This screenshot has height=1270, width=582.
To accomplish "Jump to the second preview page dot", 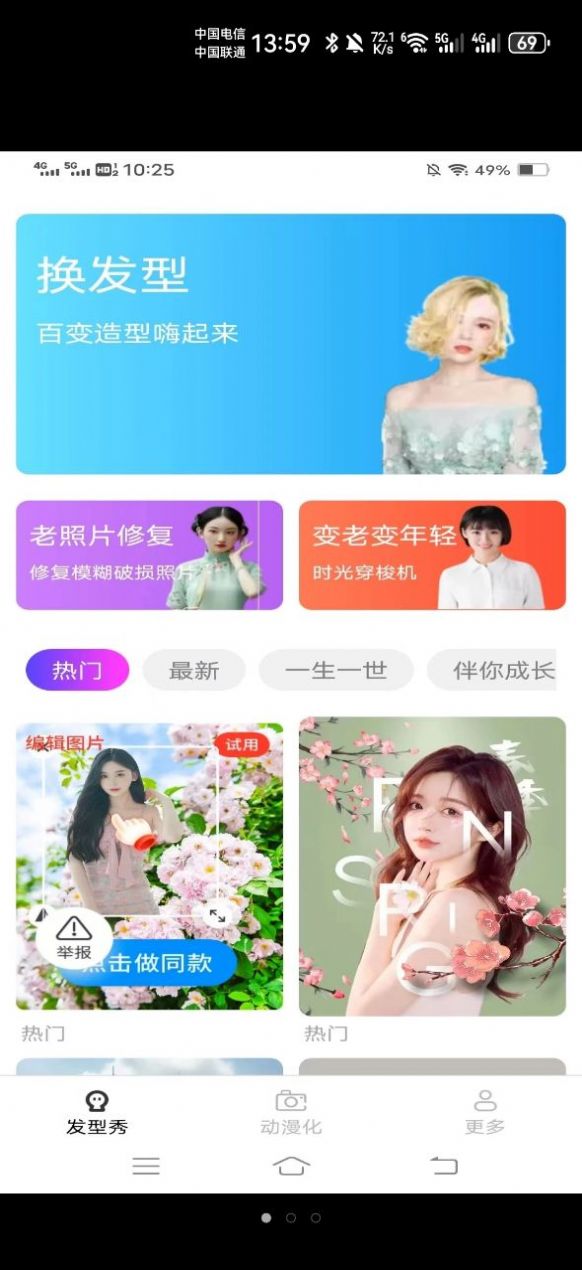I will point(291,1218).
